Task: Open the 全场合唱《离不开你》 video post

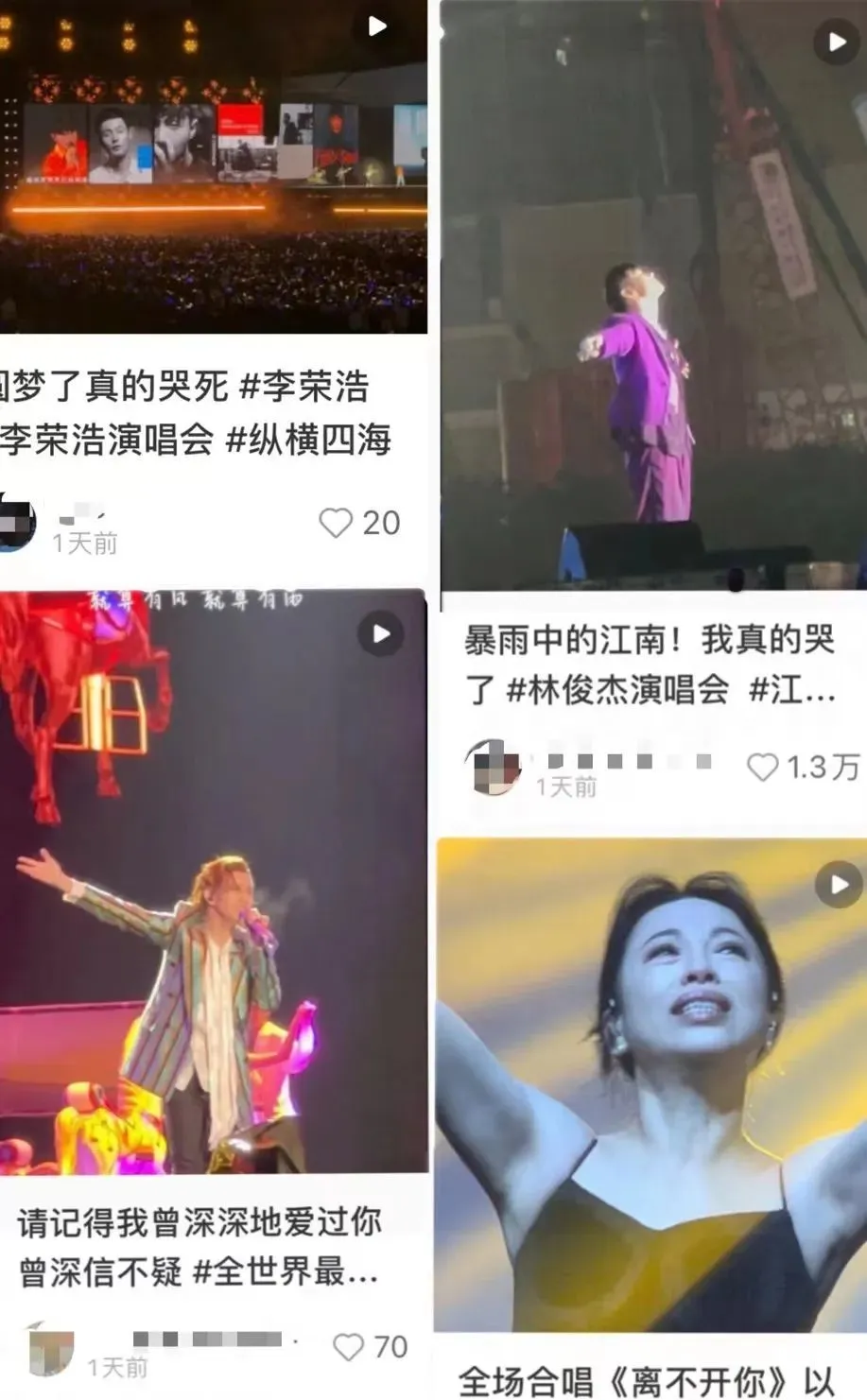Action: pyautogui.click(x=650, y=1085)
